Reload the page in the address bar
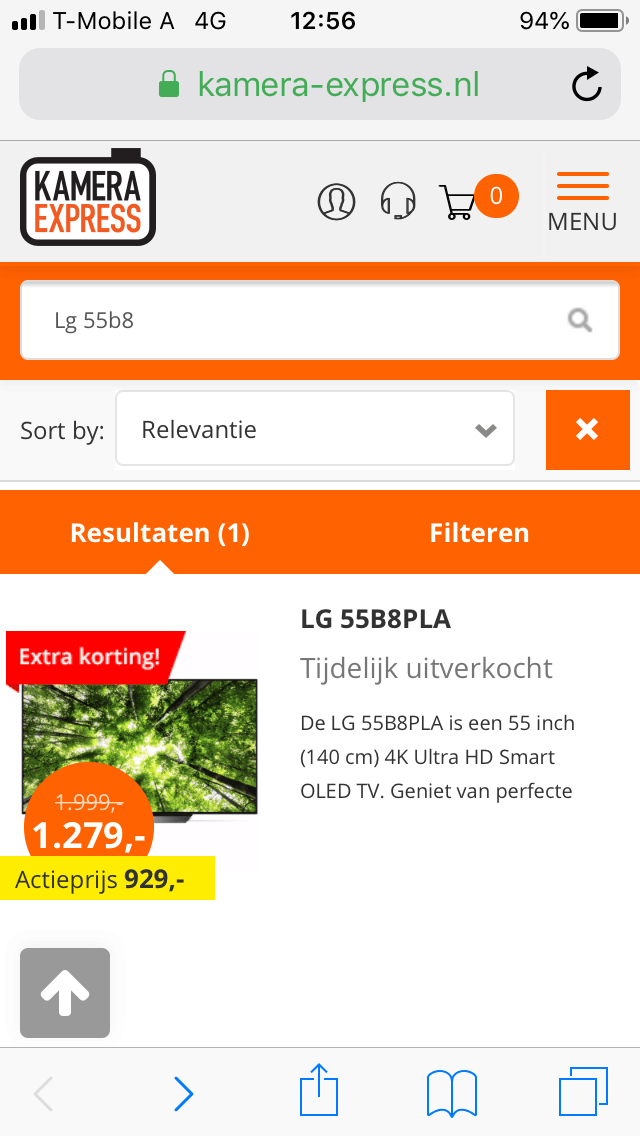This screenshot has width=640, height=1136. (x=587, y=85)
